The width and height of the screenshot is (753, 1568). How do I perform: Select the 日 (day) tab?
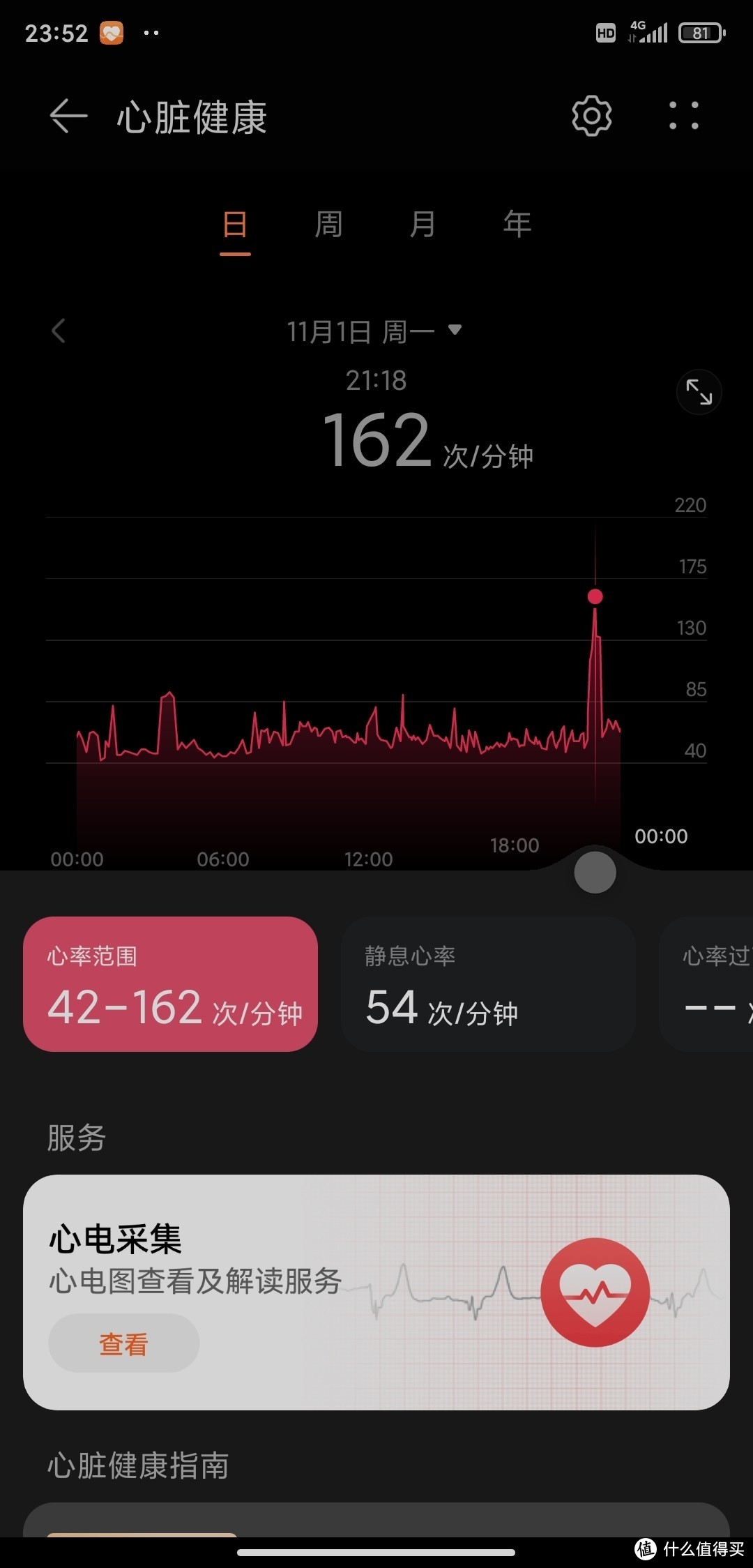234,225
